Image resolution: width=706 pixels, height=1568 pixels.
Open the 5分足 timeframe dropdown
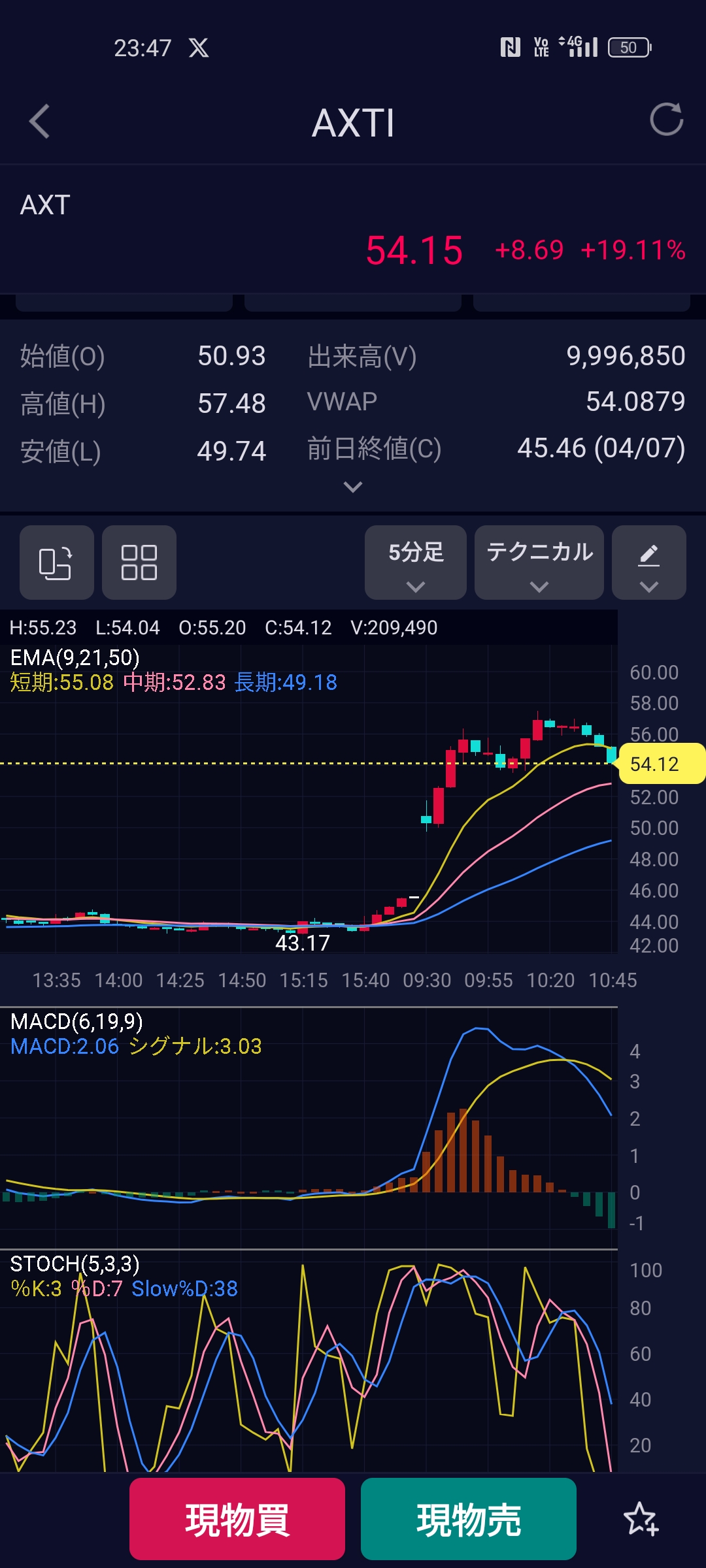click(x=416, y=563)
